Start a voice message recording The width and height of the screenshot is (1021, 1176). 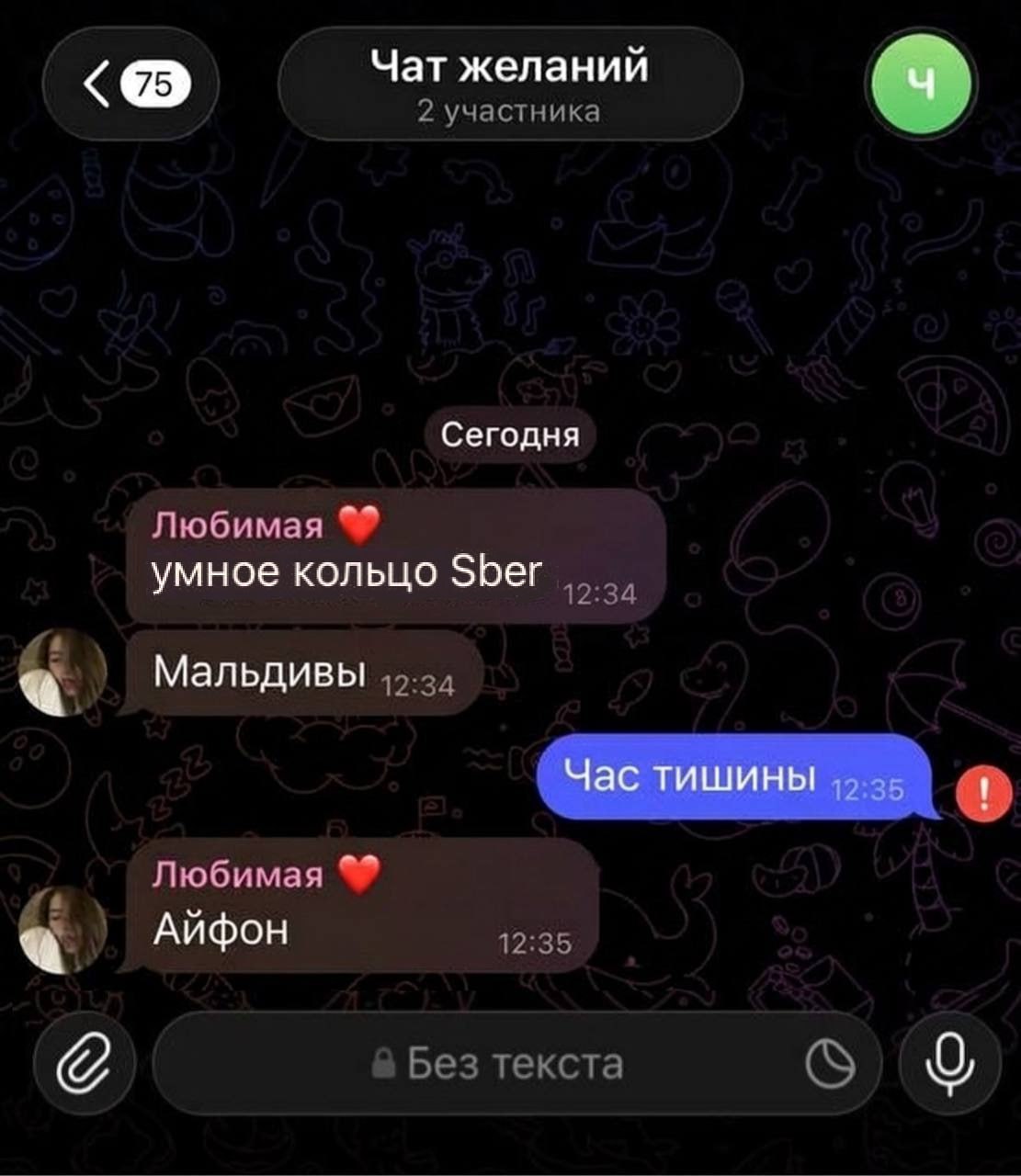click(x=950, y=1064)
